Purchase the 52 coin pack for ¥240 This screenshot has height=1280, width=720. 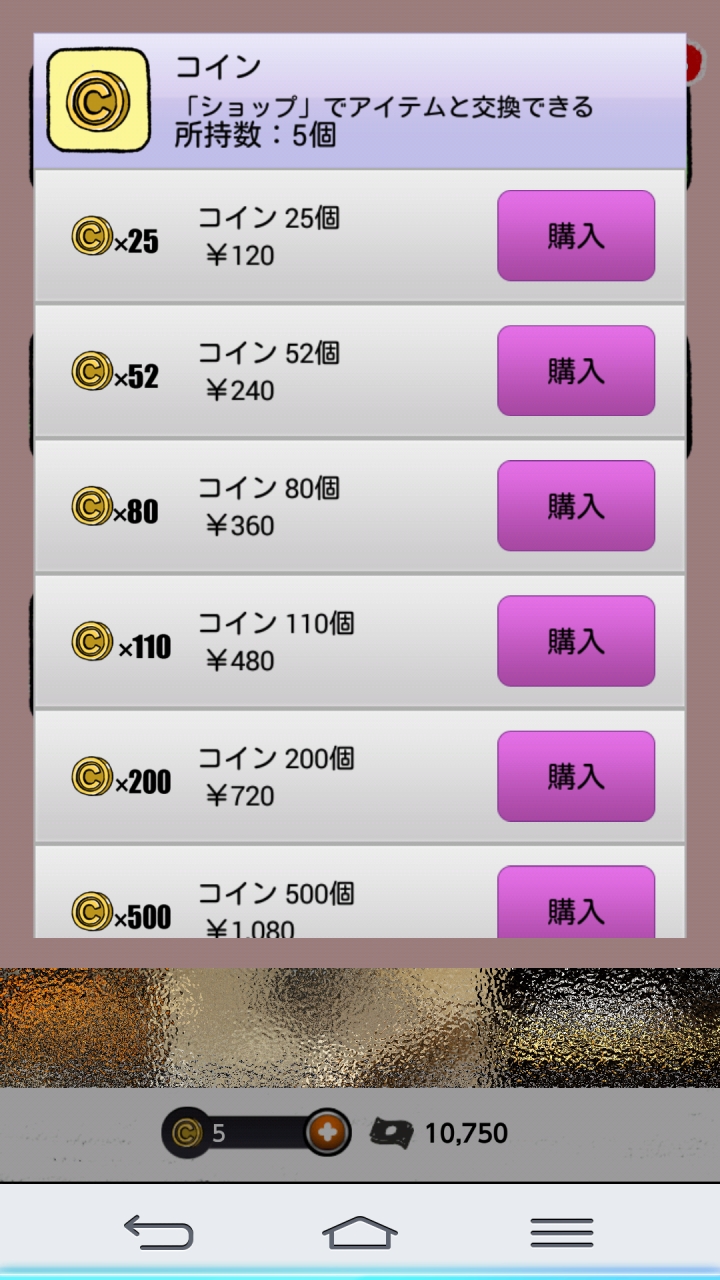click(x=576, y=371)
